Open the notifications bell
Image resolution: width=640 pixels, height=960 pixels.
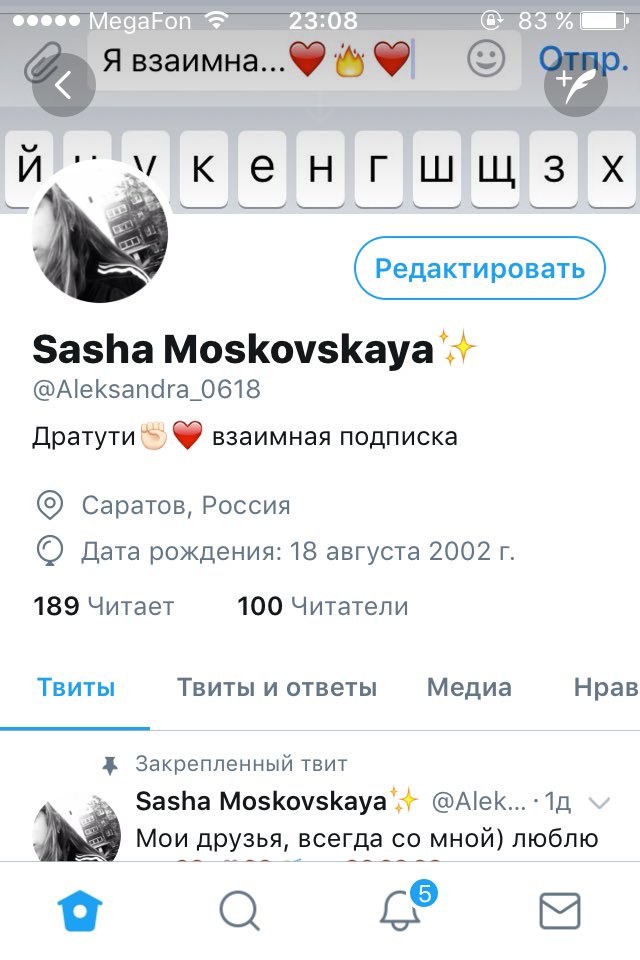pyautogui.click(x=400, y=910)
